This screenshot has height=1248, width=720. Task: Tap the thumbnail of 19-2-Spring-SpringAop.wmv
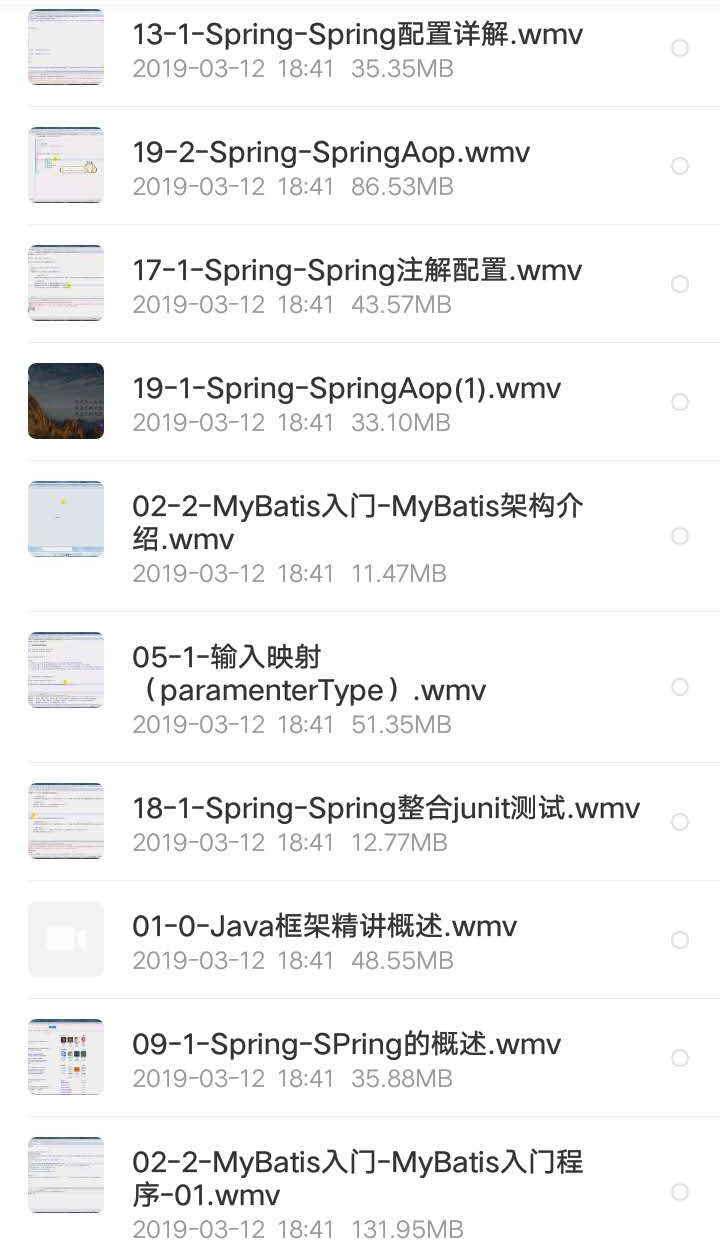click(66, 165)
